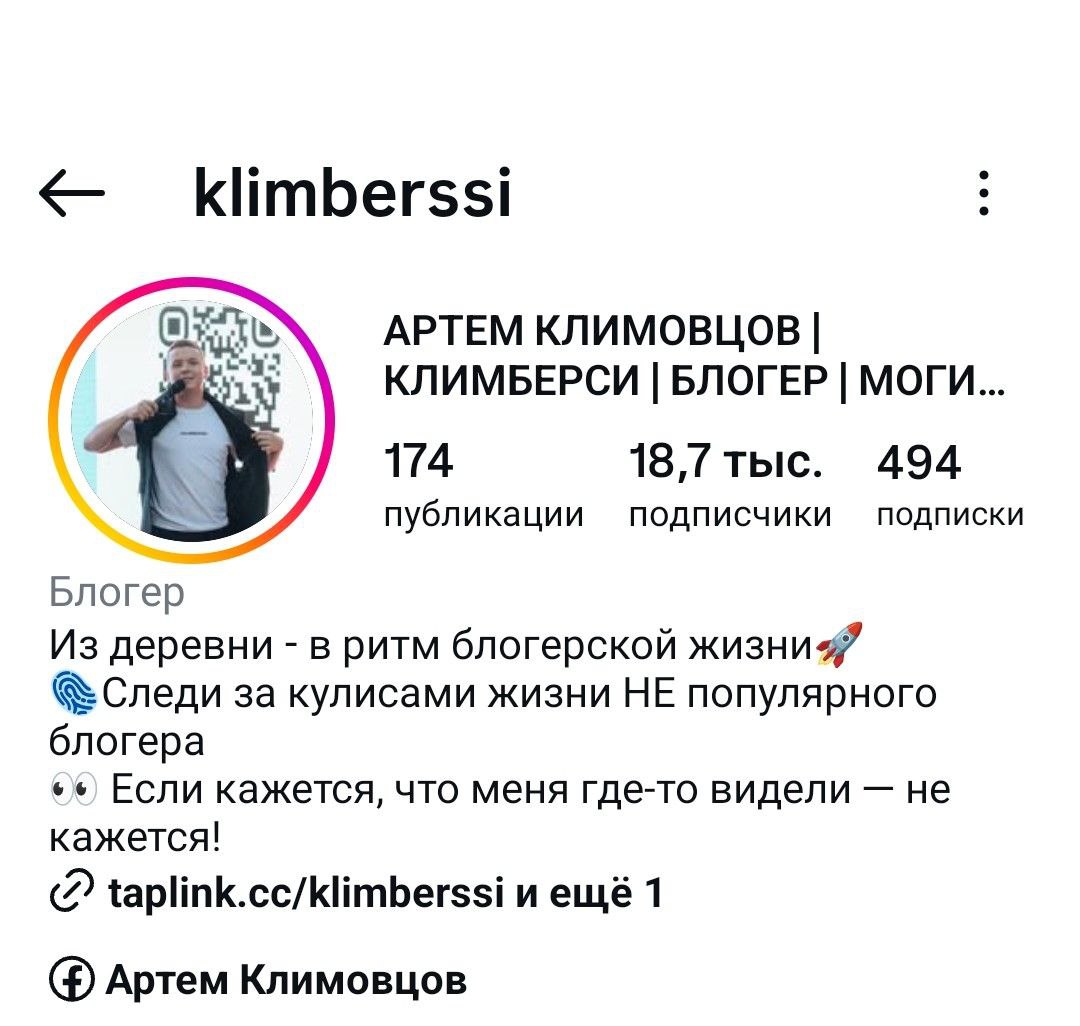Screen dimensions: 1080x1026
Task: Go back using the arrow icon
Action: click(x=71, y=195)
